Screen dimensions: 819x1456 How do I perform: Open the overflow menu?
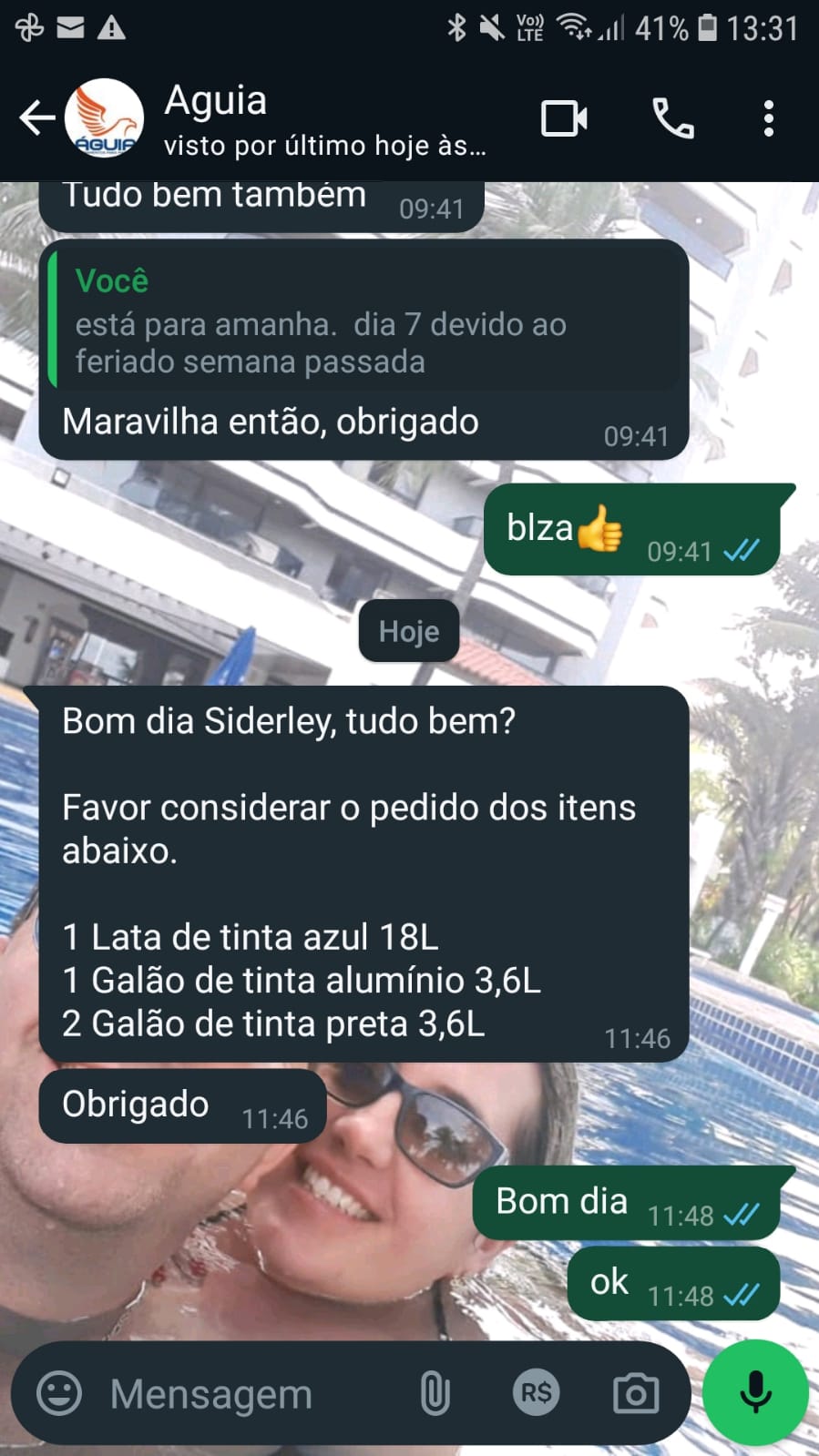(x=769, y=119)
